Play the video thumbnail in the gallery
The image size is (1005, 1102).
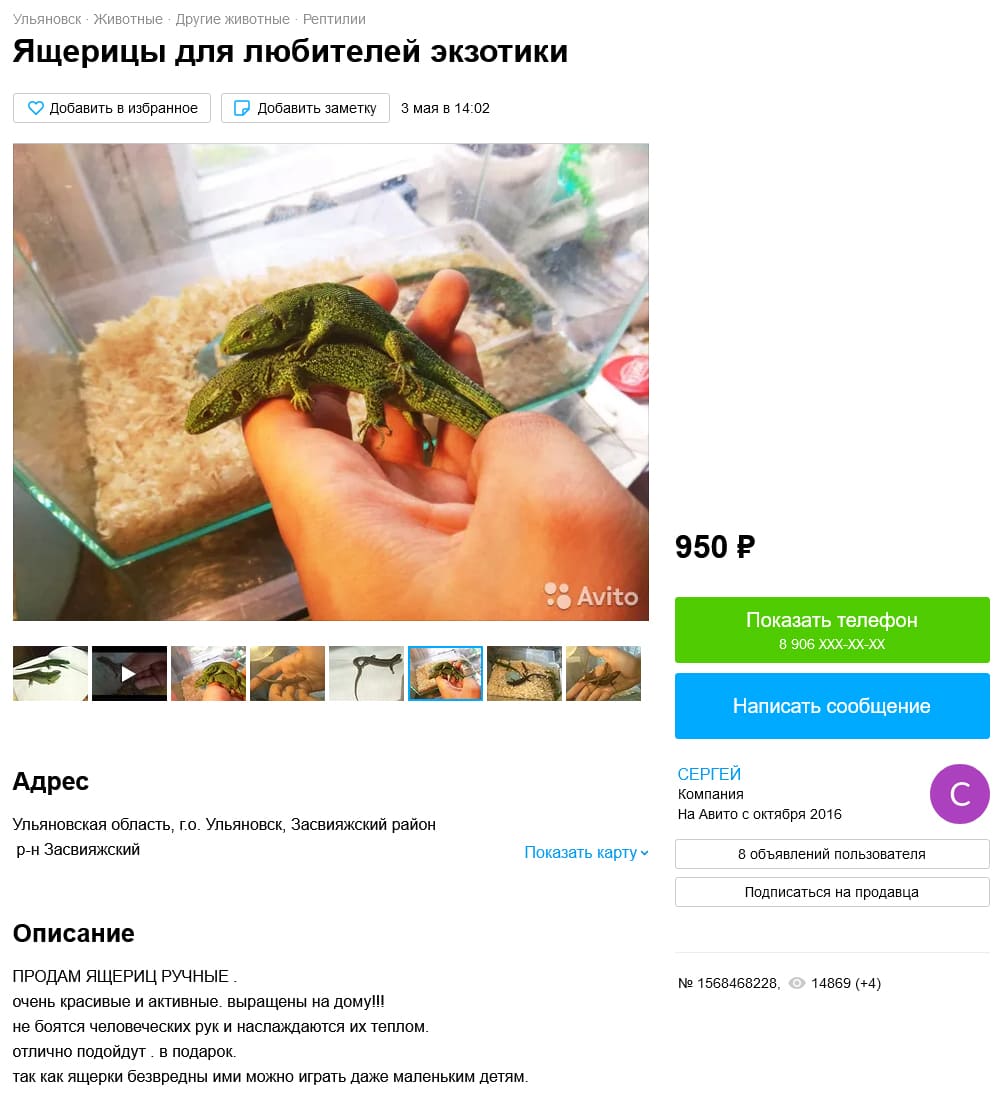[129, 674]
